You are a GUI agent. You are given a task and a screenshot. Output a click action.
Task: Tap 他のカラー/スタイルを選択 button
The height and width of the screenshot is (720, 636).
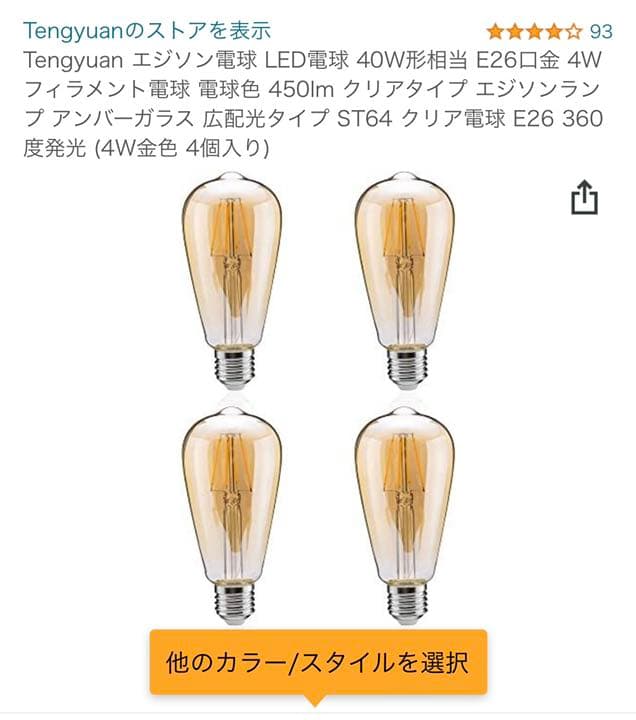coord(318,662)
